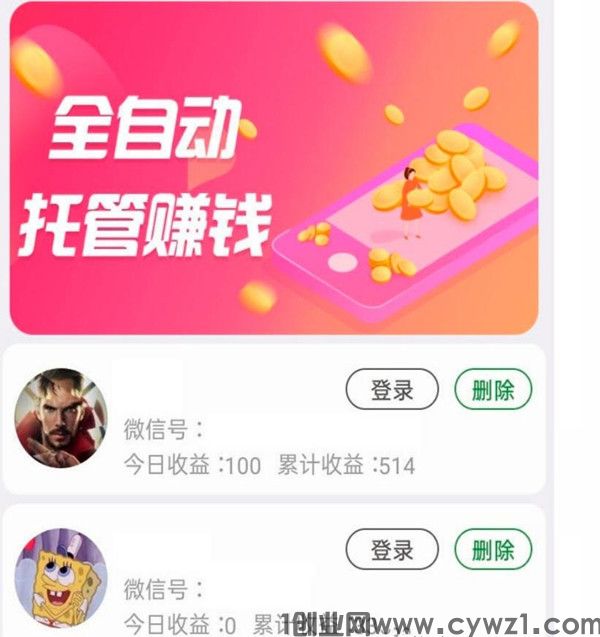Tap 登录 for the account with 今日收益 100

(x=392, y=390)
